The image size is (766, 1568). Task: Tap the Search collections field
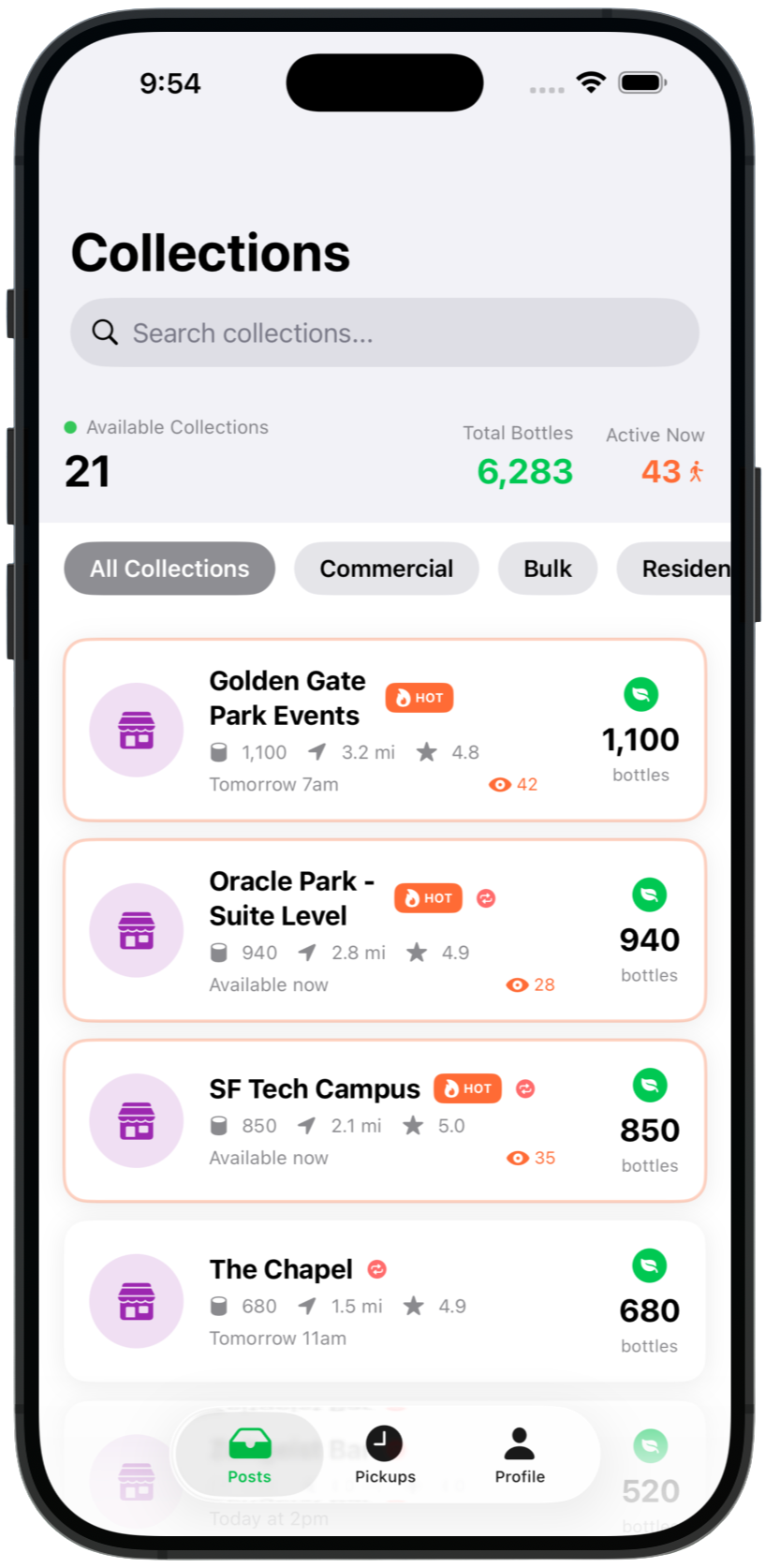(x=384, y=333)
